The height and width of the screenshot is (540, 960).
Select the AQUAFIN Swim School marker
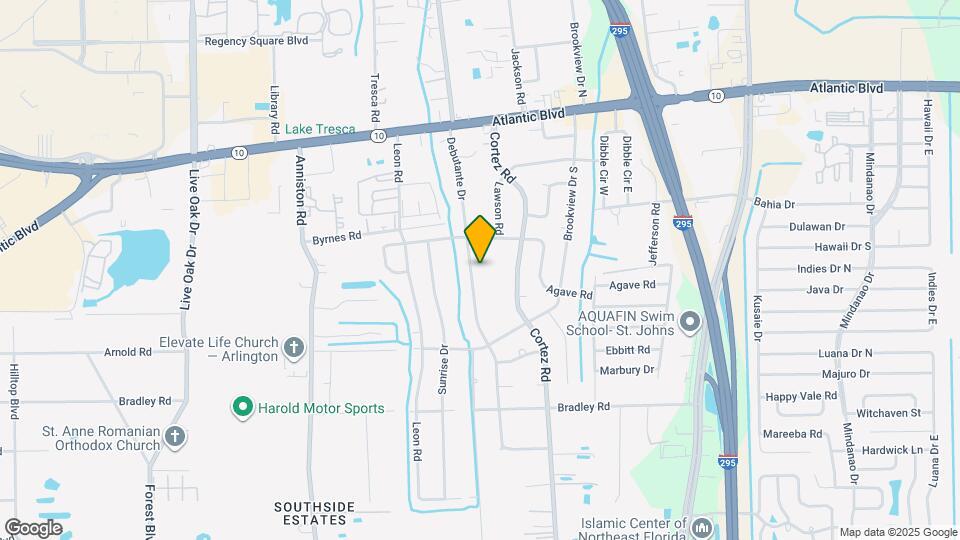(689, 322)
